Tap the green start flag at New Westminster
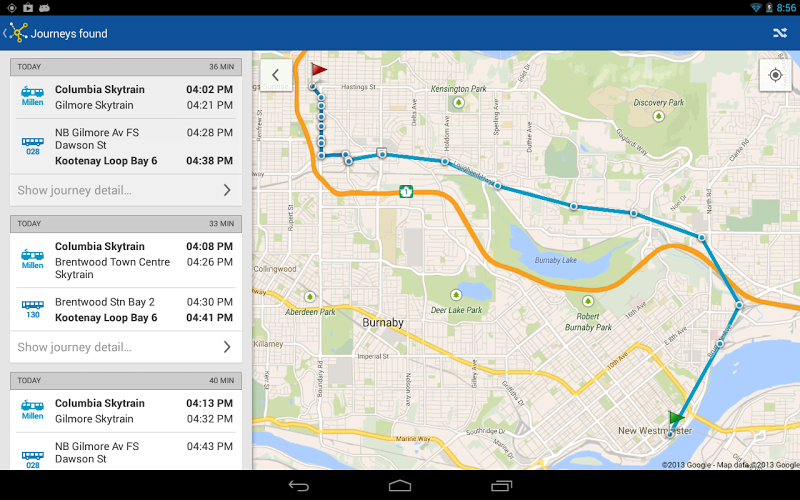800x500 pixels. [x=677, y=417]
